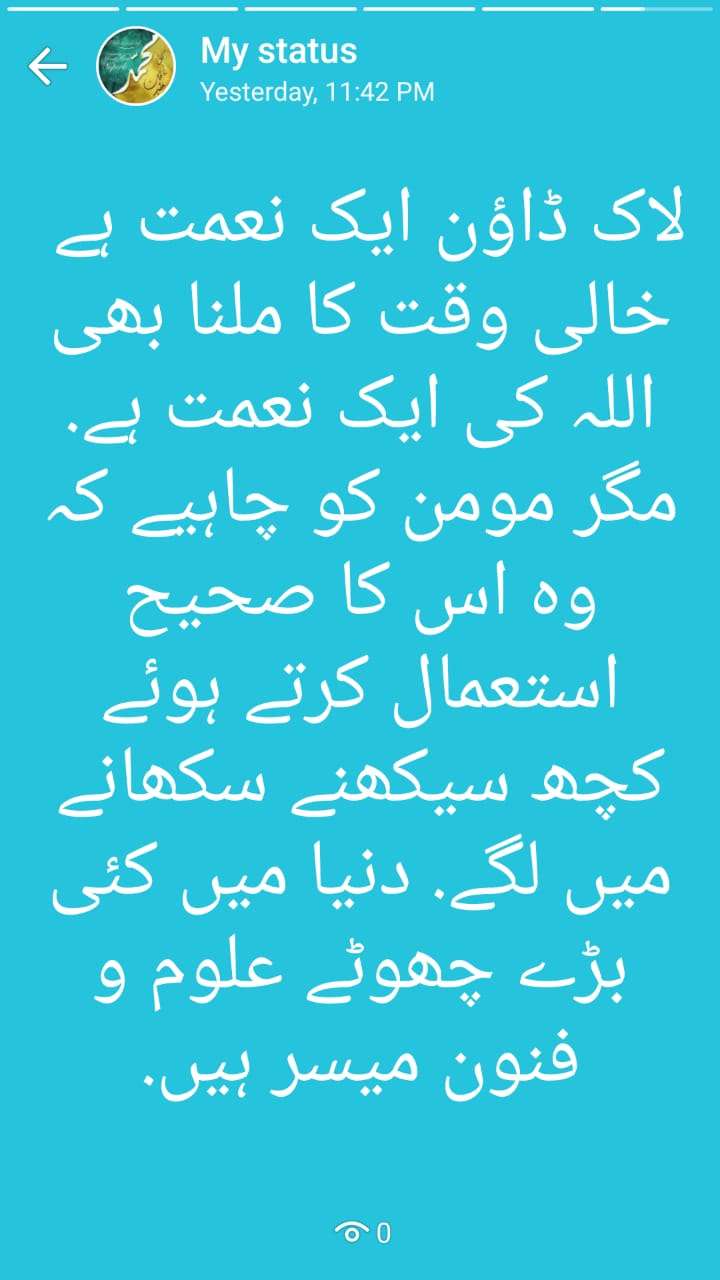
Task: Open the viewers list eye icon
Action: pos(351,1233)
